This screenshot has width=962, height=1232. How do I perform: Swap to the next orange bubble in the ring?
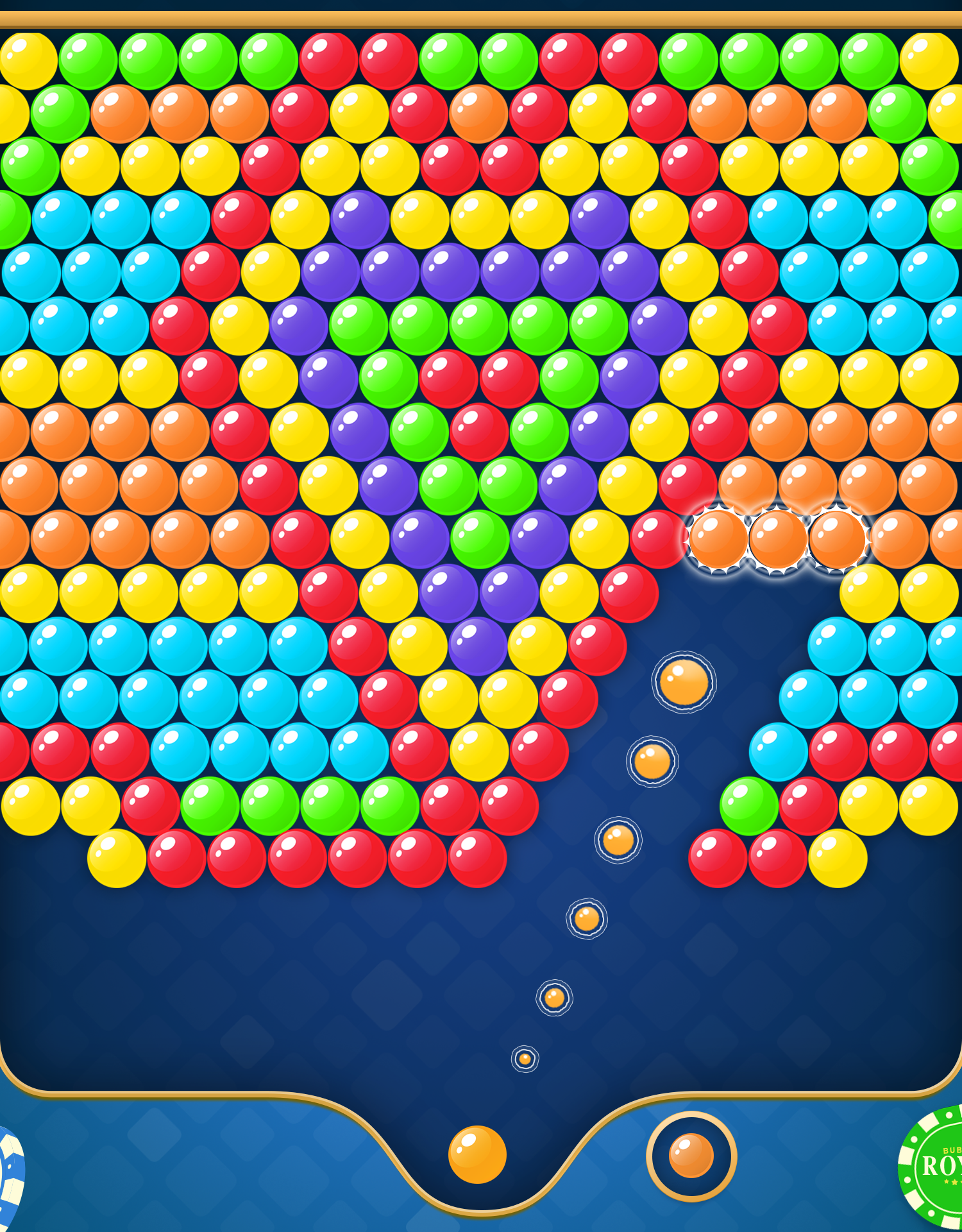(x=691, y=1156)
